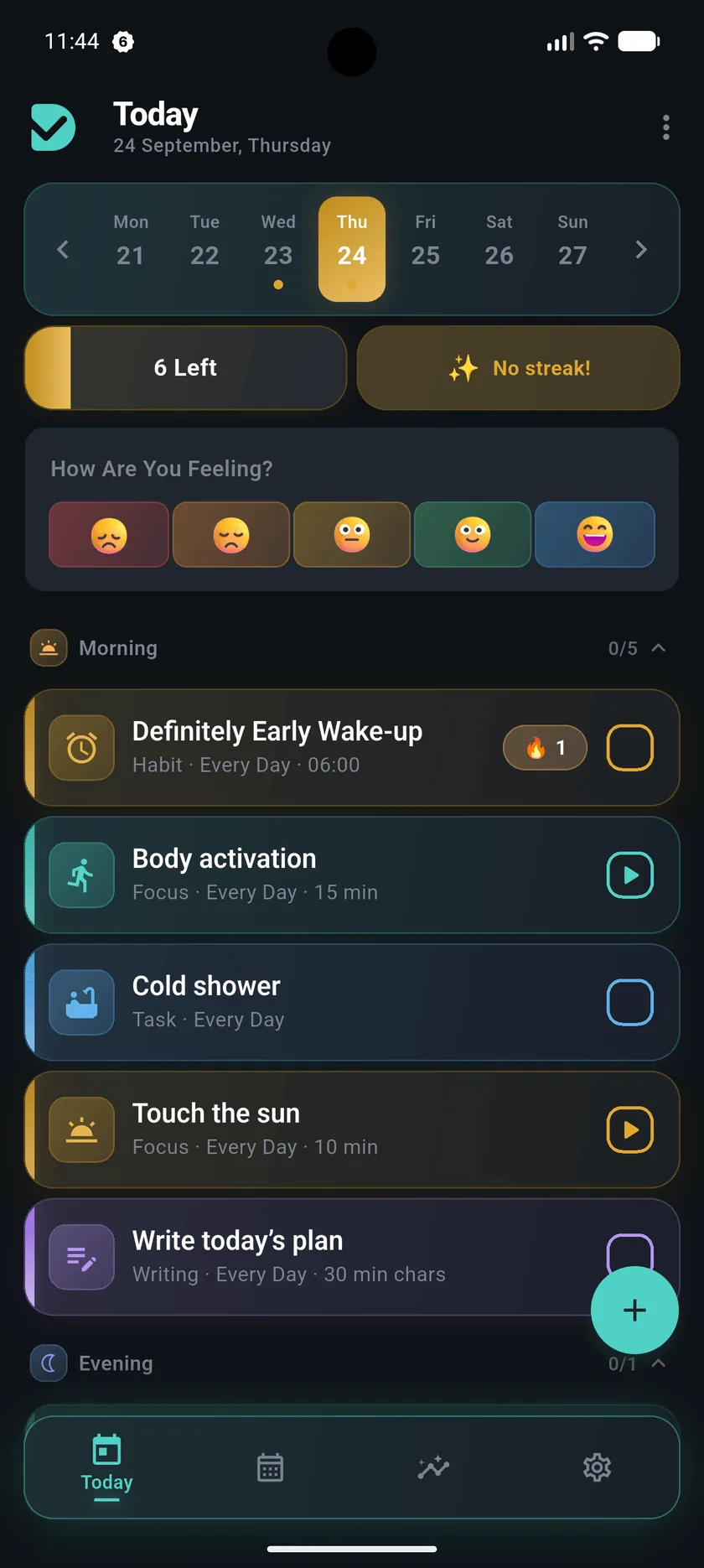
Task: Open the three-dot overflow menu
Action: tap(666, 127)
